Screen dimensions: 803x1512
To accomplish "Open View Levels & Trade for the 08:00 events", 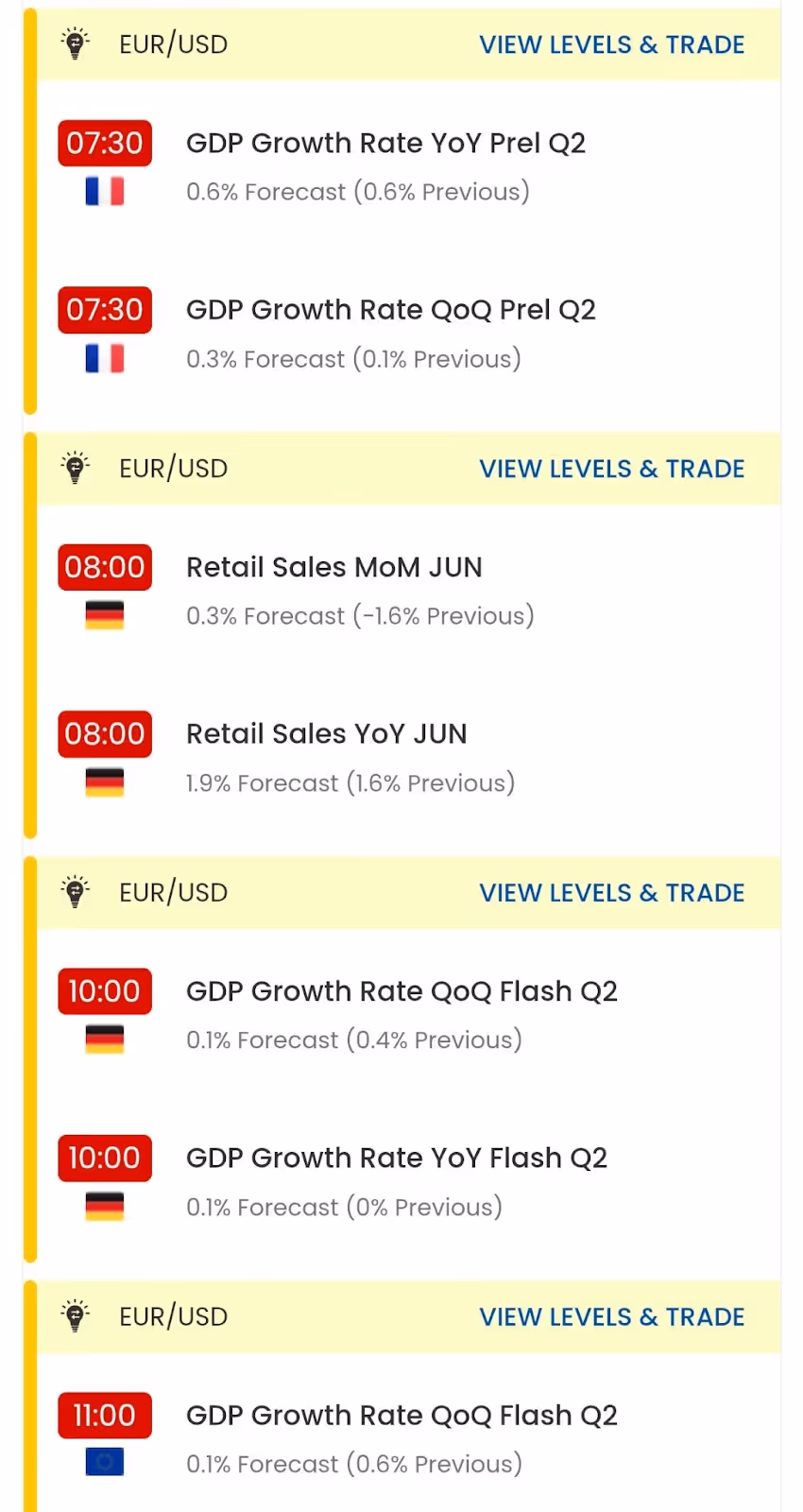I will click(611, 469).
